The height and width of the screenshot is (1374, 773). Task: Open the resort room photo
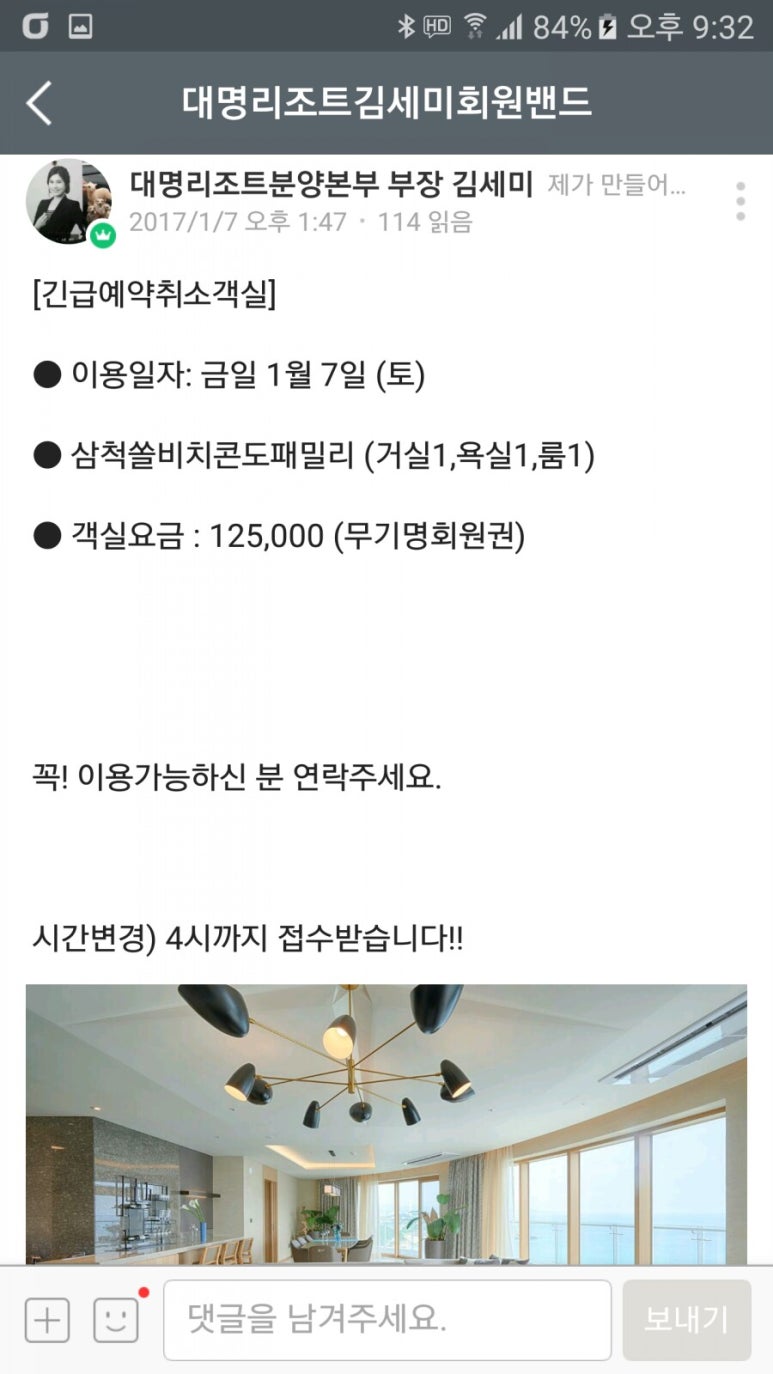point(386,1124)
